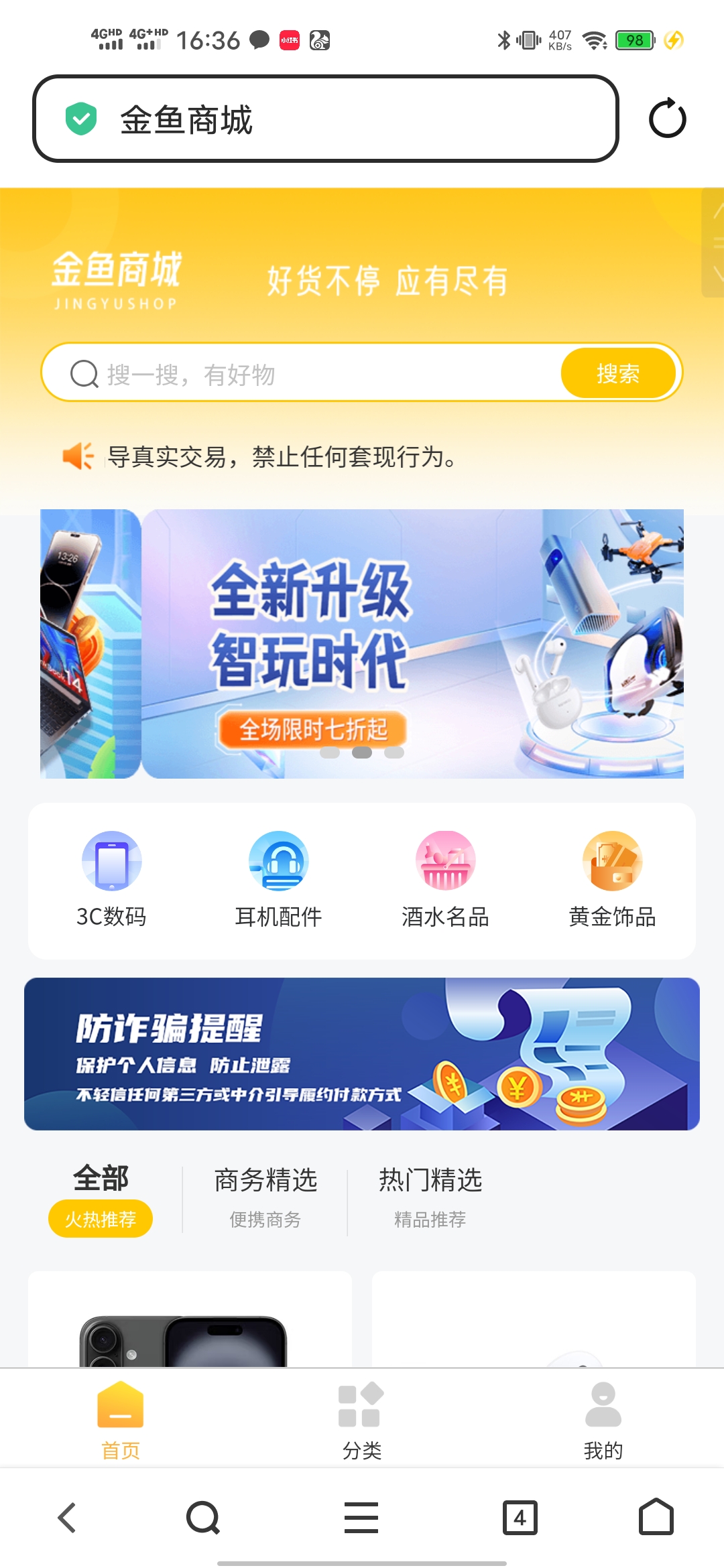Focus the 搜一搜，有好物 search box
The width and height of the screenshot is (724, 1568).
coord(302,374)
